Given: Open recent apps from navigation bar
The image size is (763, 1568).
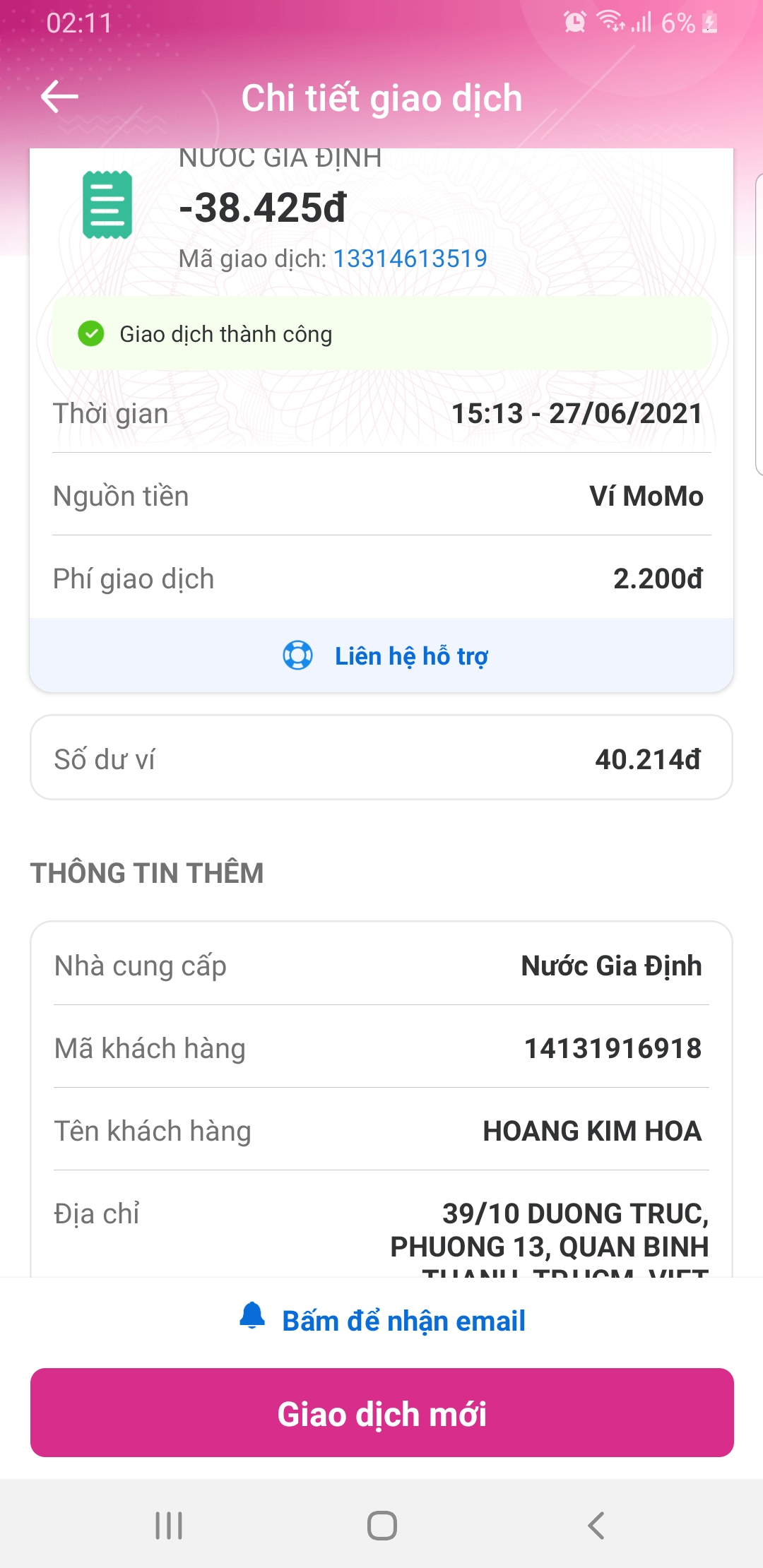Looking at the screenshot, I should pos(169,1526).
